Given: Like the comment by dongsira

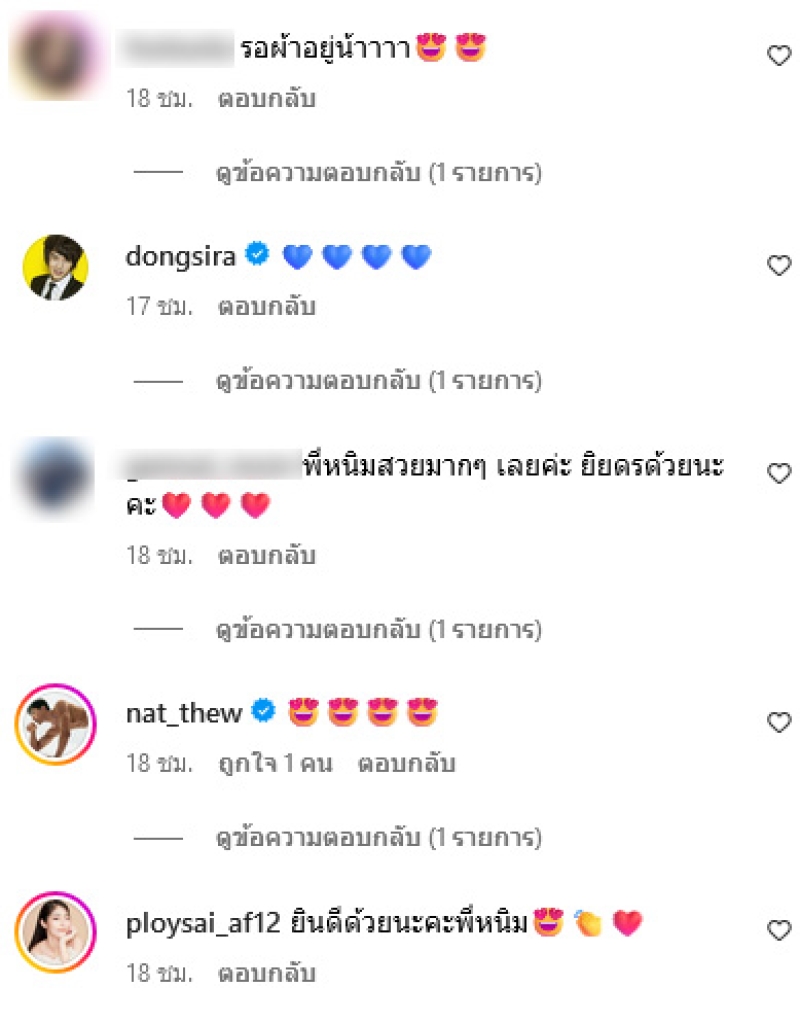Looking at the screenshot, I should (x=778, y=265).
